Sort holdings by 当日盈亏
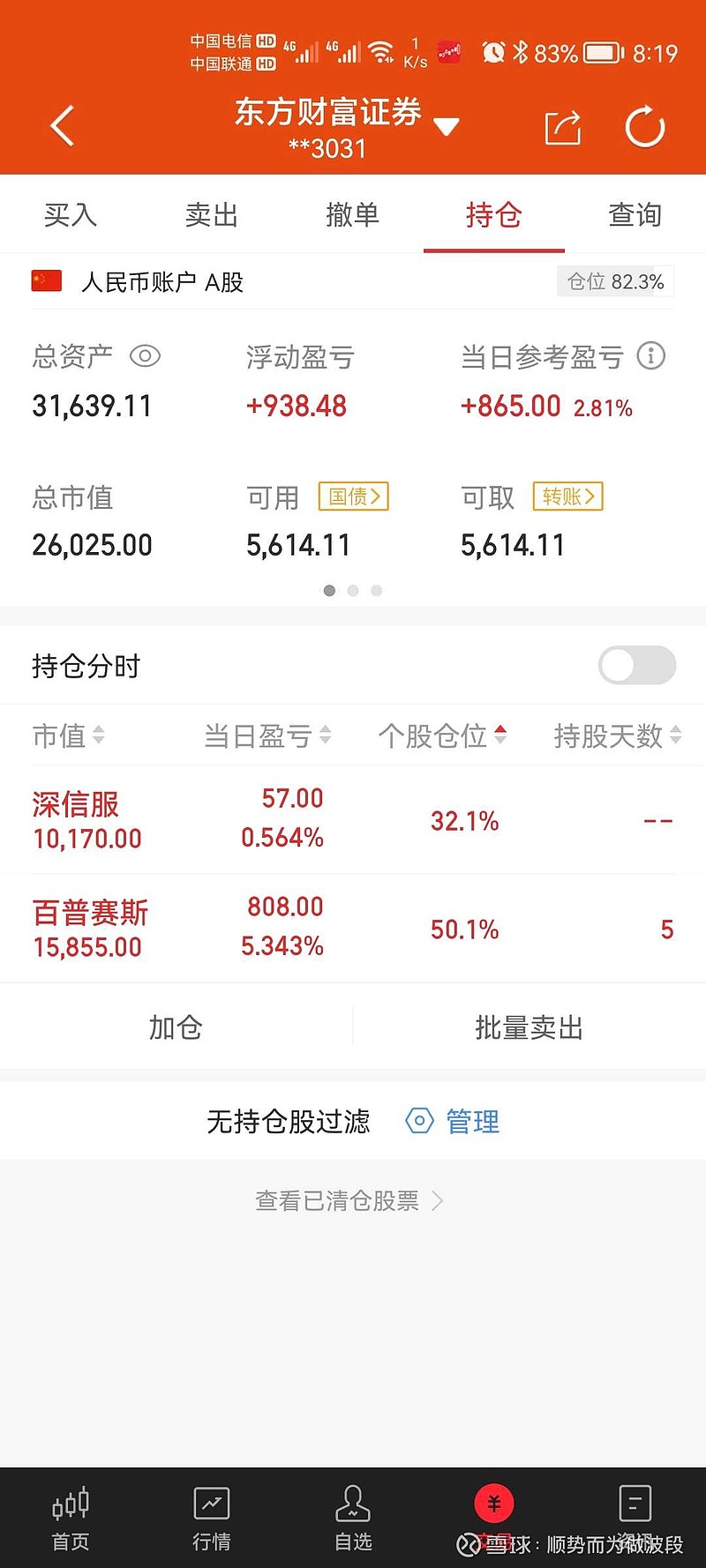Screen dimensions: 706x1568 click(x=267, y=735)
